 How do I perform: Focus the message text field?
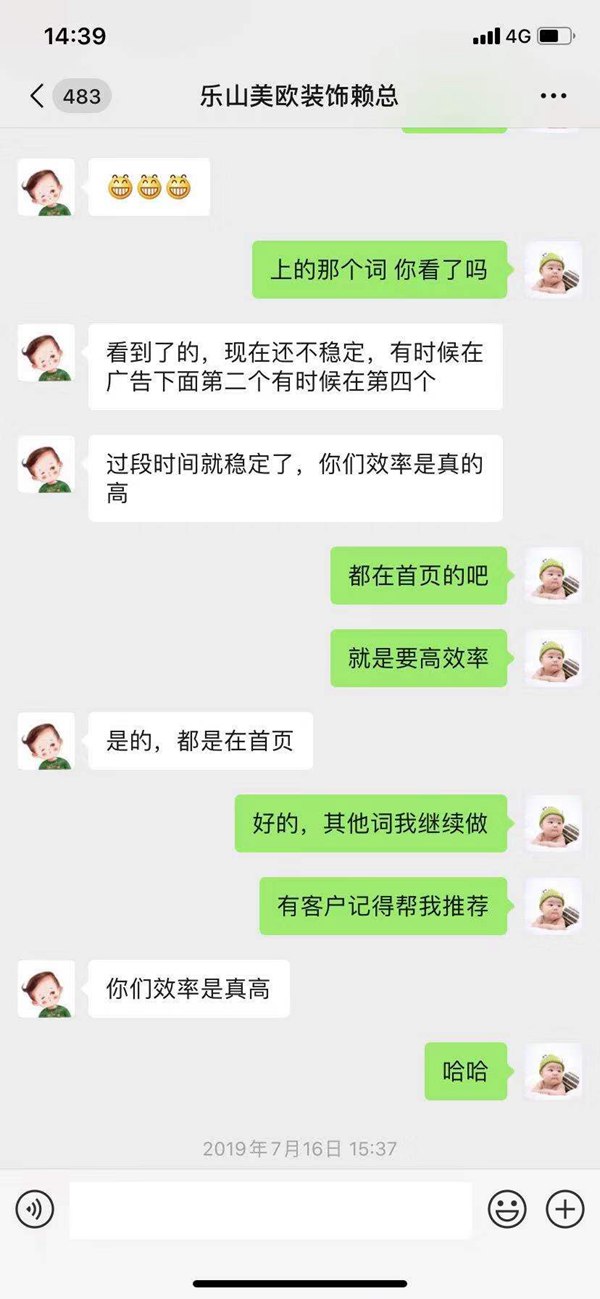pyautogui.click(x=270, y=1210)
